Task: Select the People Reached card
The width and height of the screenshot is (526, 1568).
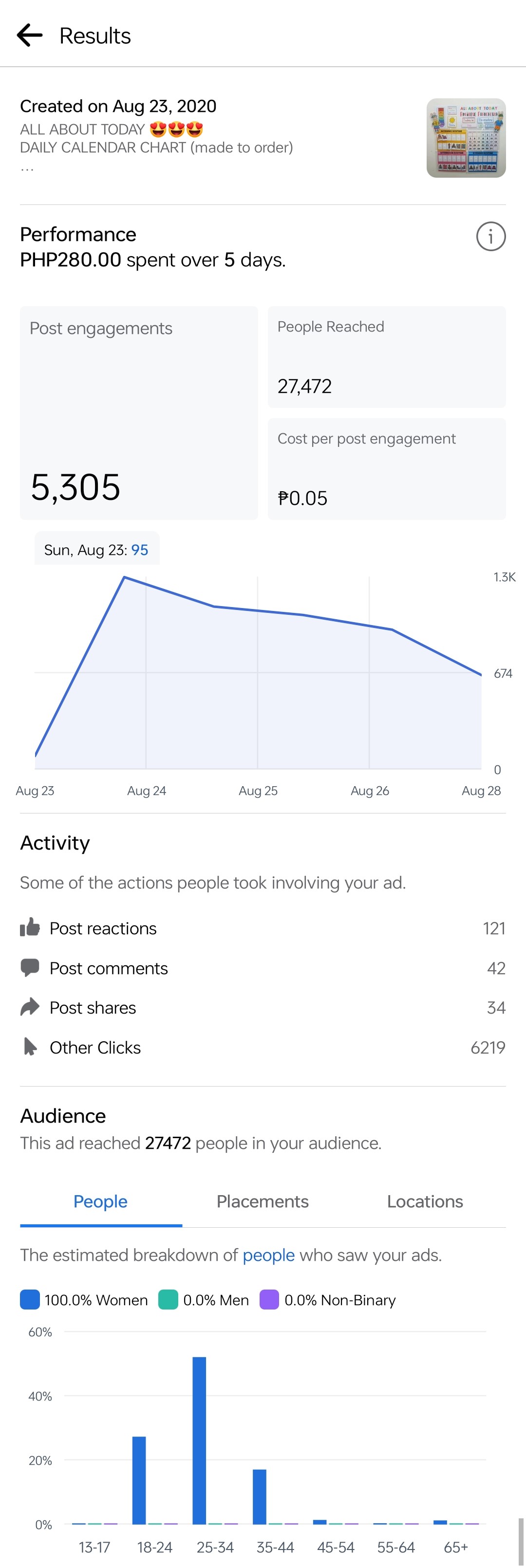Action: pyautogui.click(x=387, y=357)
